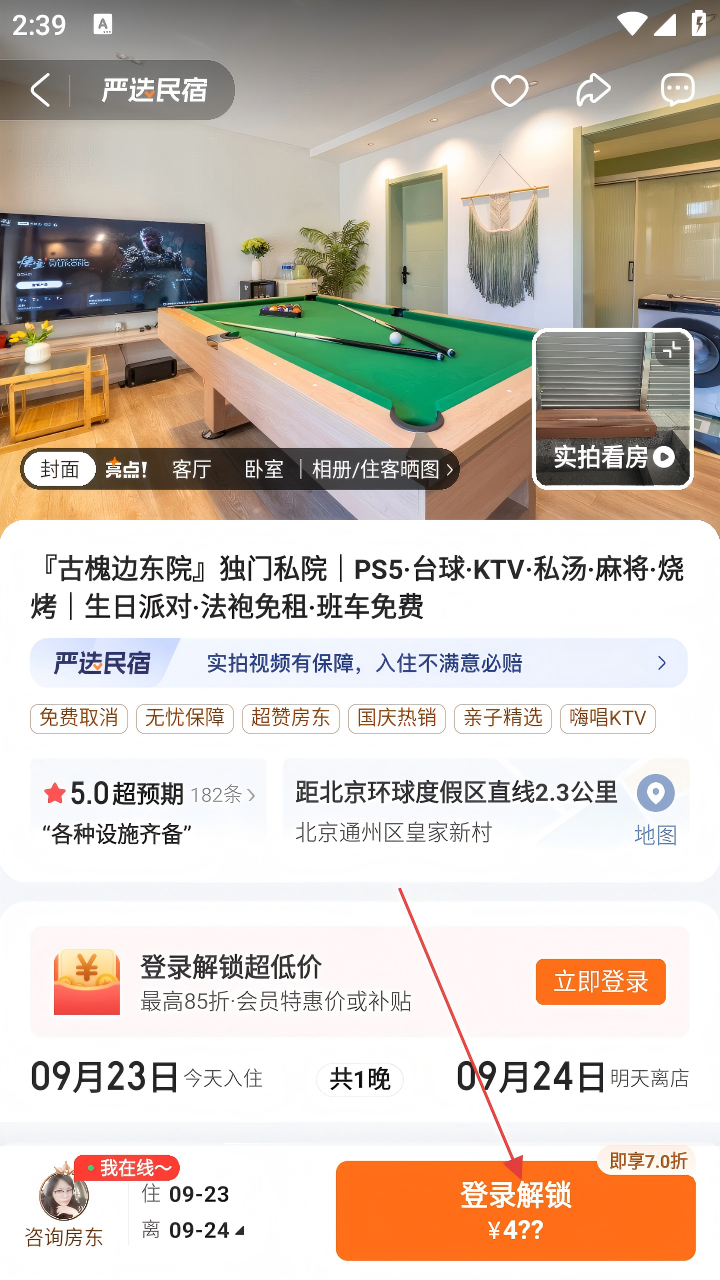
Task: Open 相册/住客晒图 gallery
Action: point(382,469)
